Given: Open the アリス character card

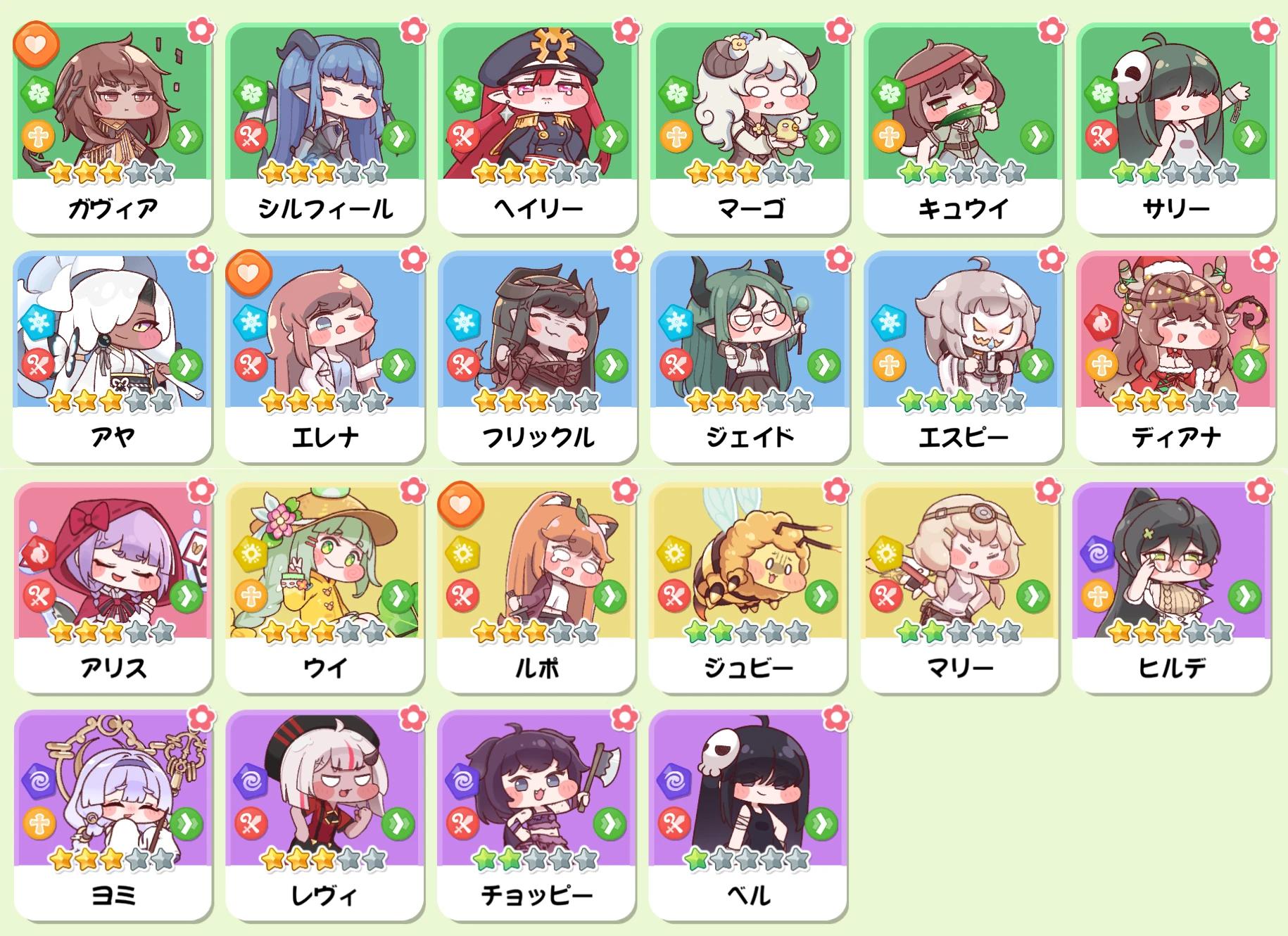Looking at the screenshot, I should click(112, 586).
